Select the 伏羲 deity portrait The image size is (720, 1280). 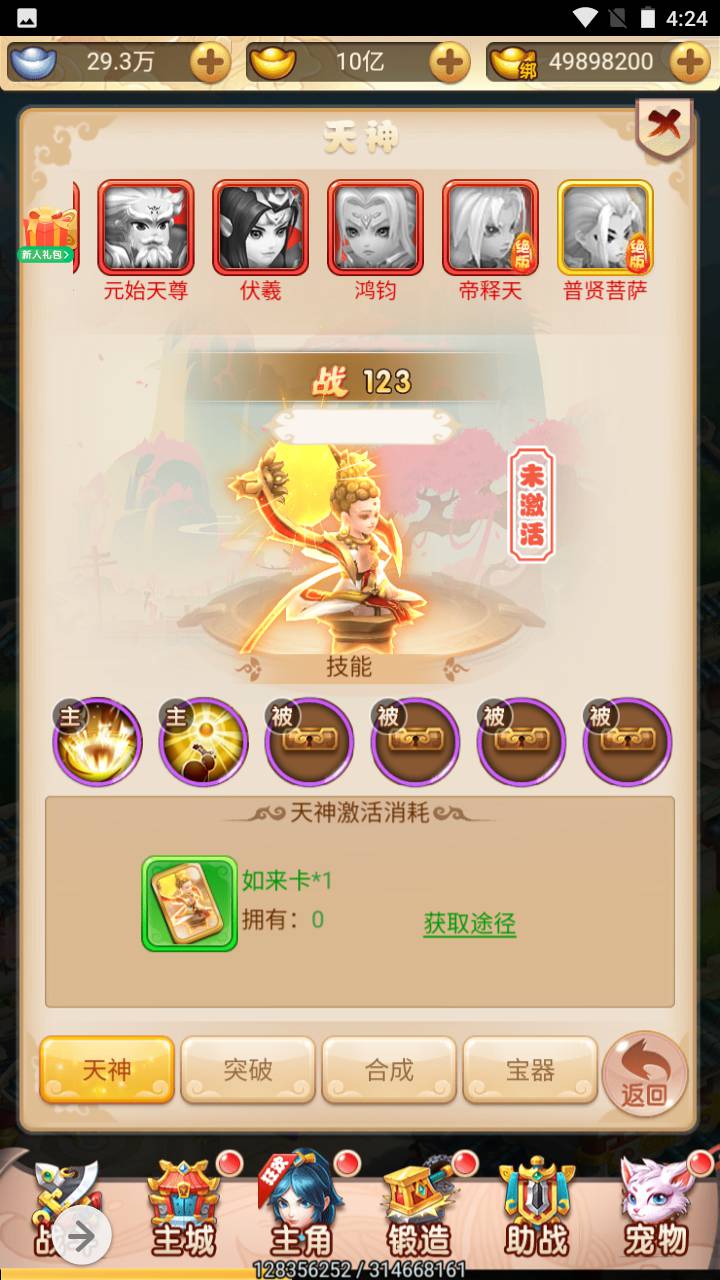(260, 228)
